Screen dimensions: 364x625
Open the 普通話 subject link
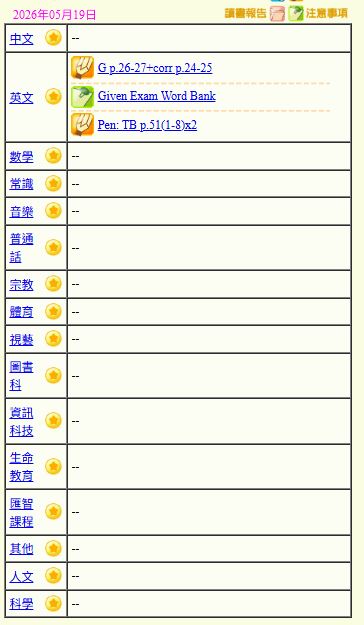[22, 248]
